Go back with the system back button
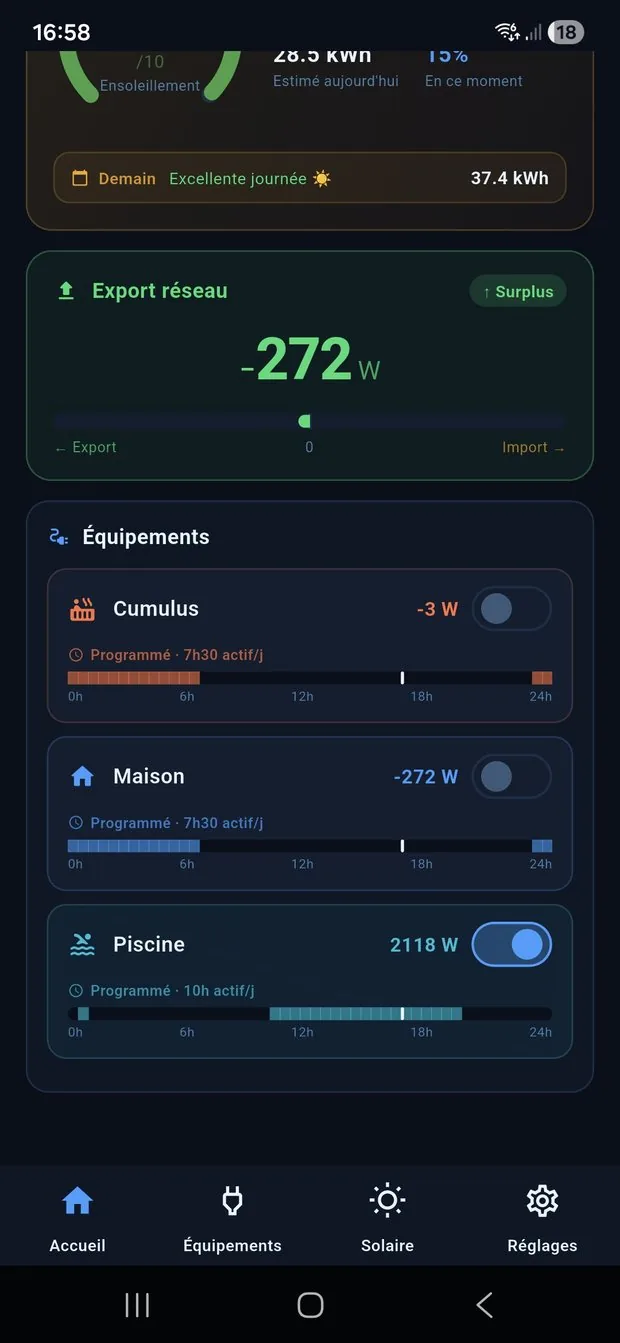 click(x=484, y=1304)
